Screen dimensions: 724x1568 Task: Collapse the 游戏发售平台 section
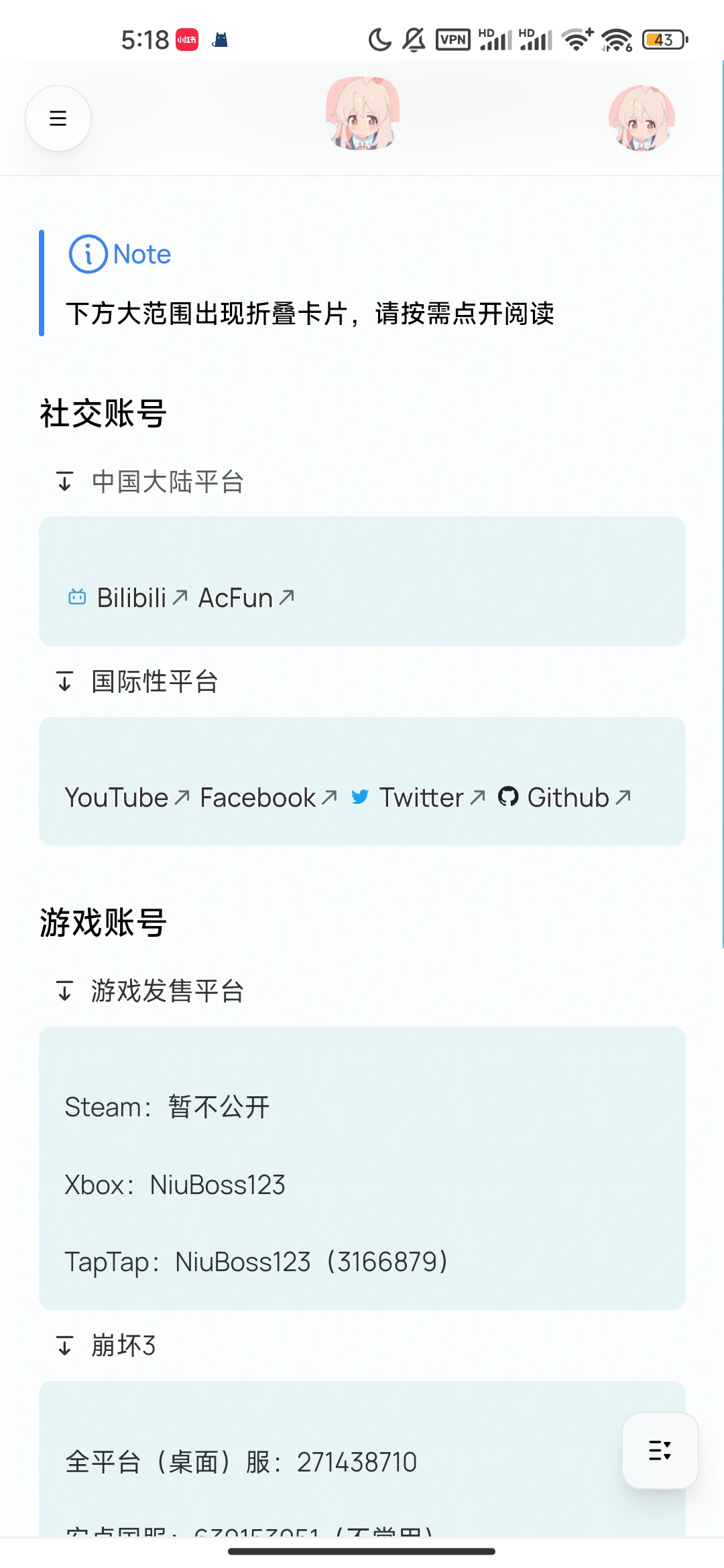[150, 990]
